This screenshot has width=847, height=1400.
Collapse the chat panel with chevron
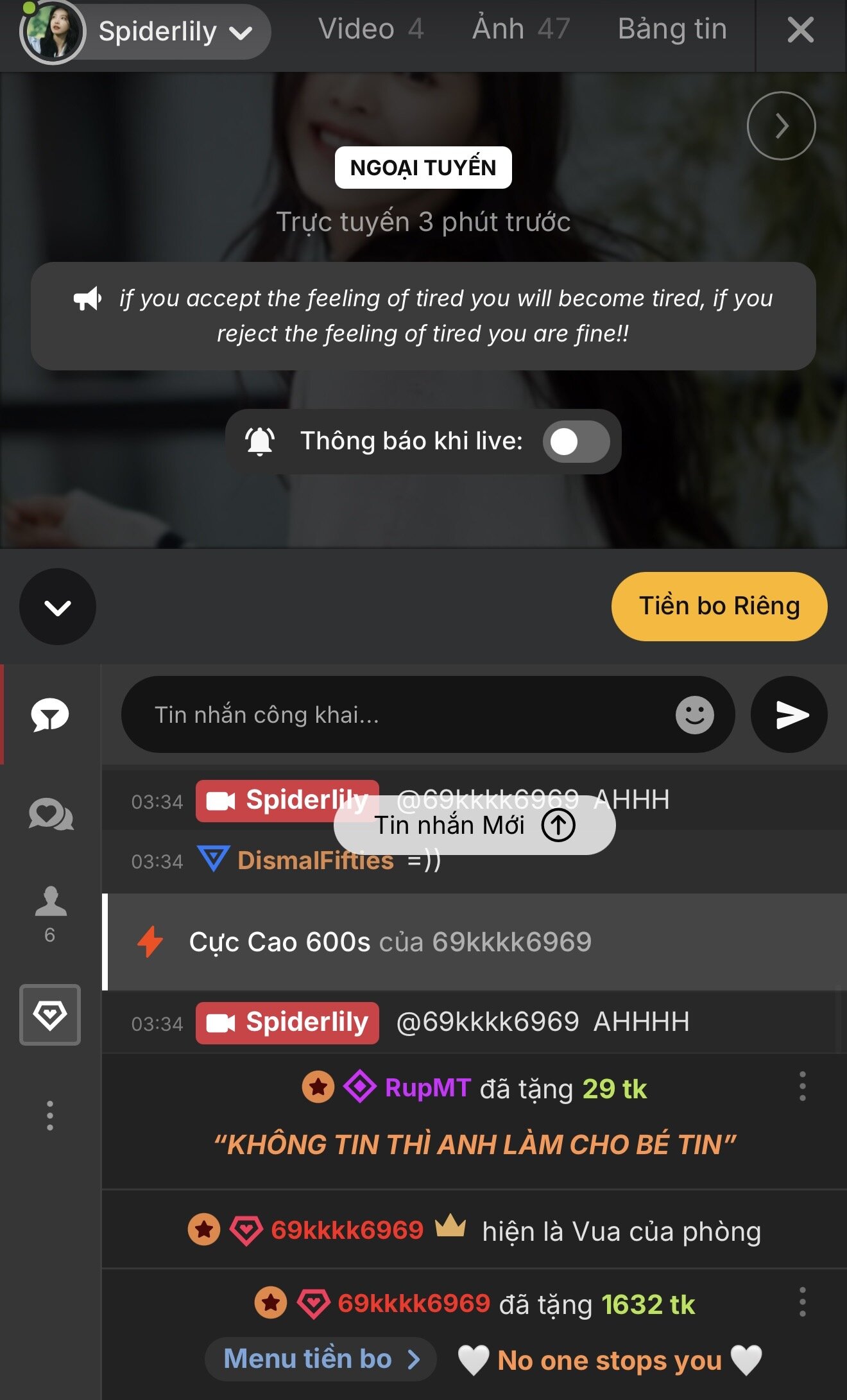58,607
